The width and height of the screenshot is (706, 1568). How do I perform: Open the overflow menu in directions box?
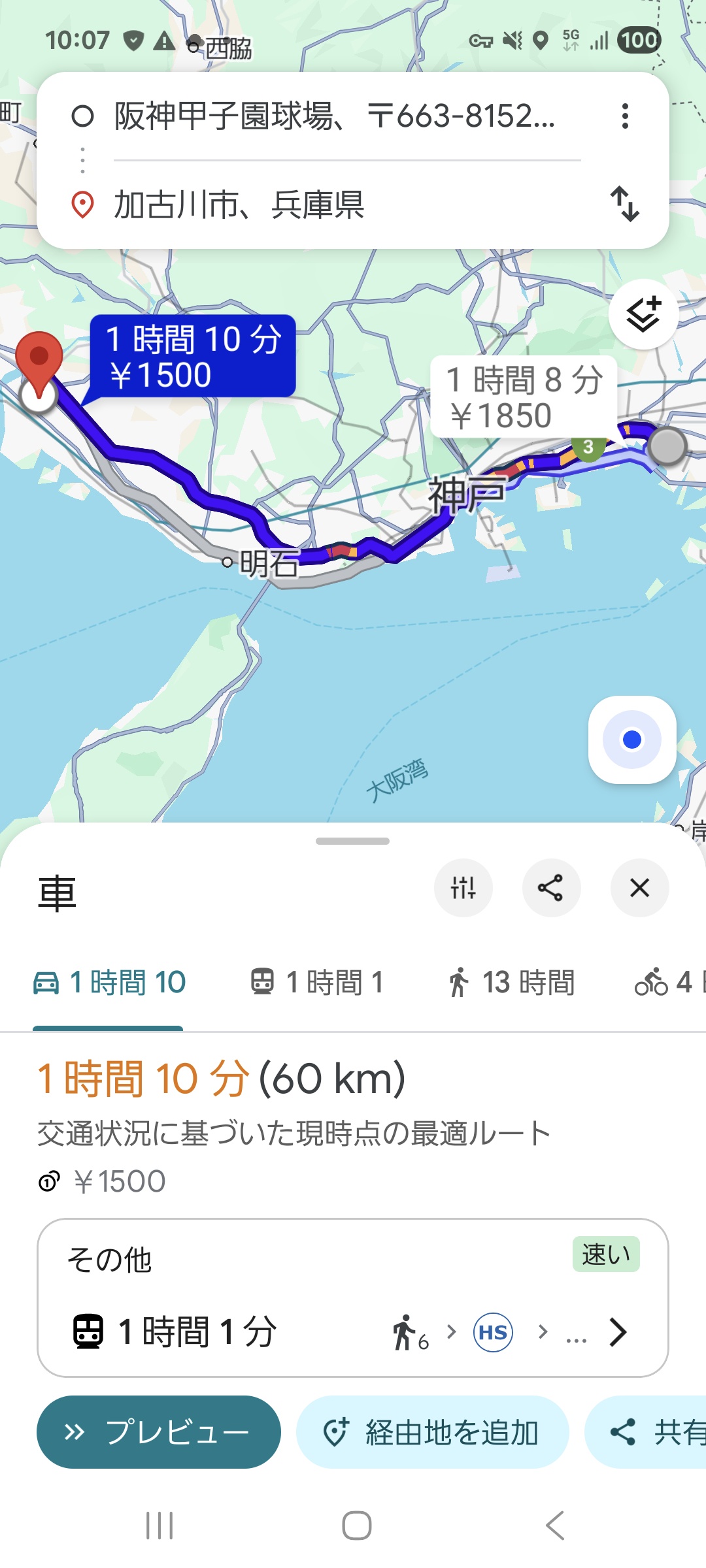[625, 116]
